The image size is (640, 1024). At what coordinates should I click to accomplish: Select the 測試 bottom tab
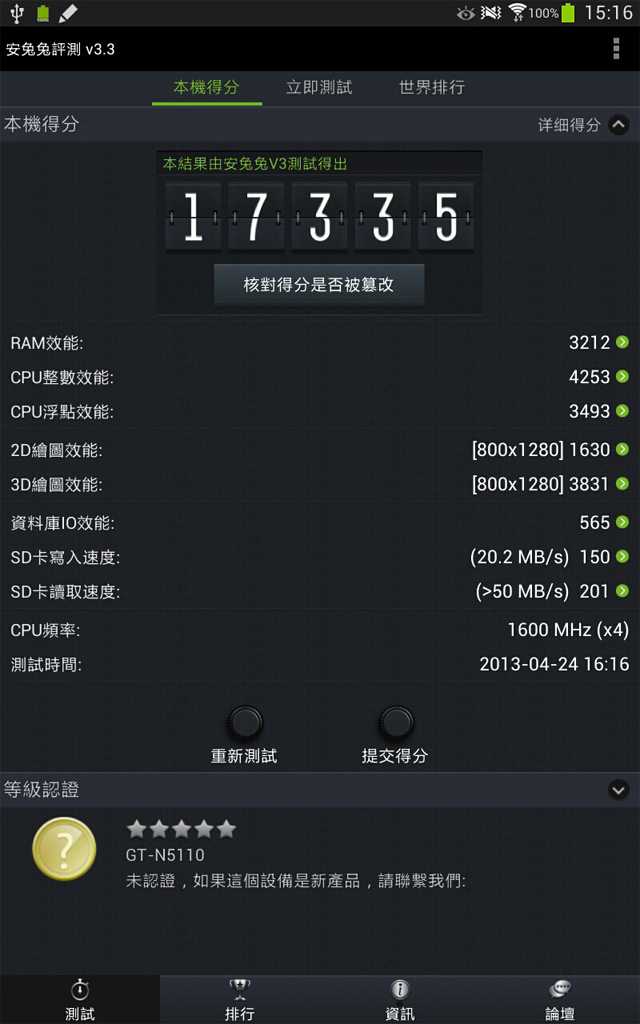point(80,999)
